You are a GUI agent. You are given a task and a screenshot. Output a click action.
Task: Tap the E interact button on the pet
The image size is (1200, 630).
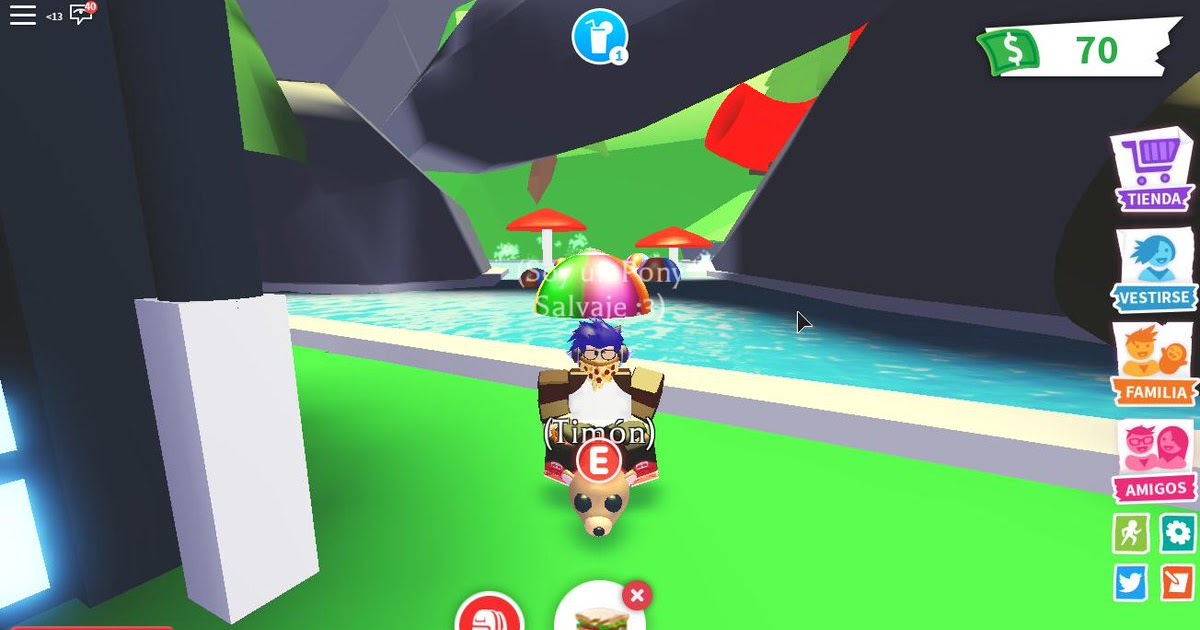599,463
